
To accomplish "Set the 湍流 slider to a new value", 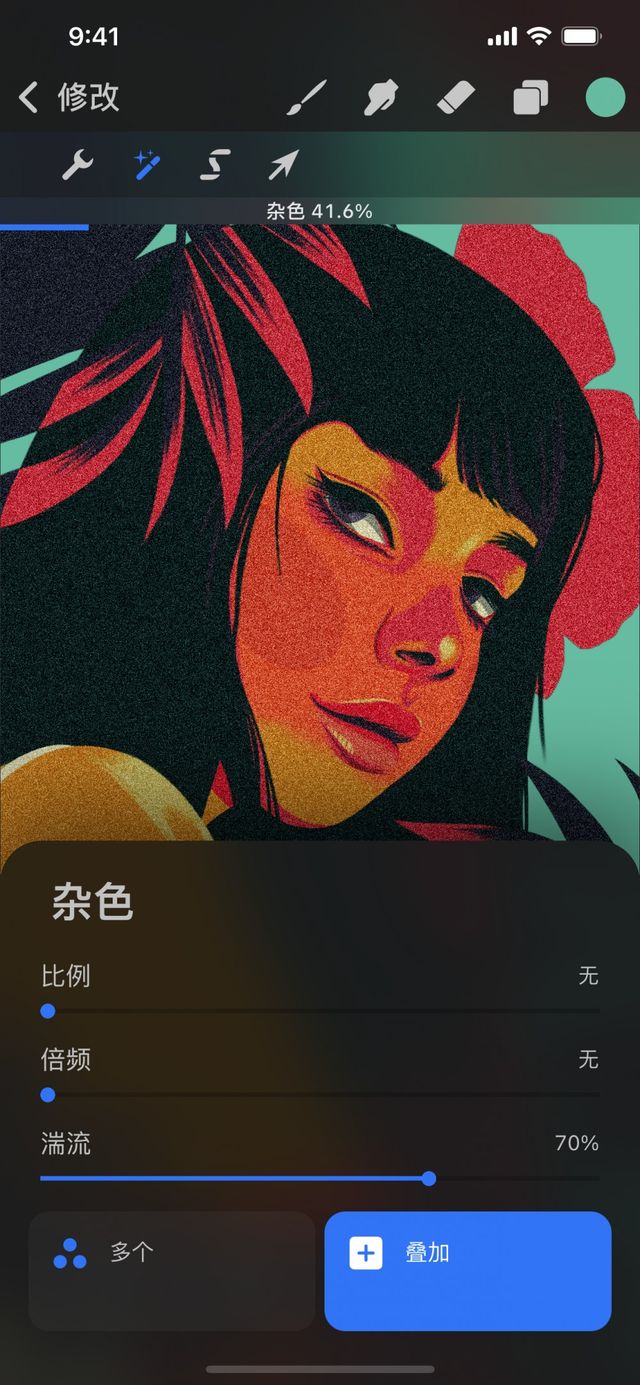I will tap(300, 1179).
